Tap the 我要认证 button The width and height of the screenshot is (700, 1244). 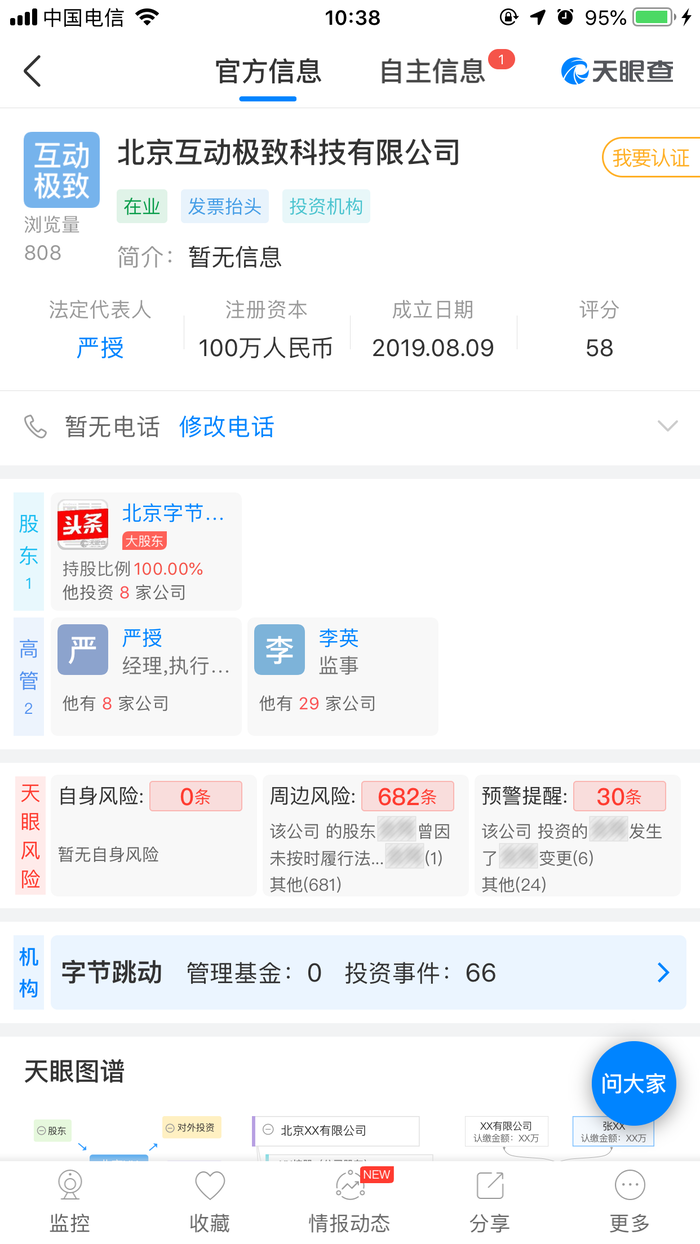pos(650,158)
